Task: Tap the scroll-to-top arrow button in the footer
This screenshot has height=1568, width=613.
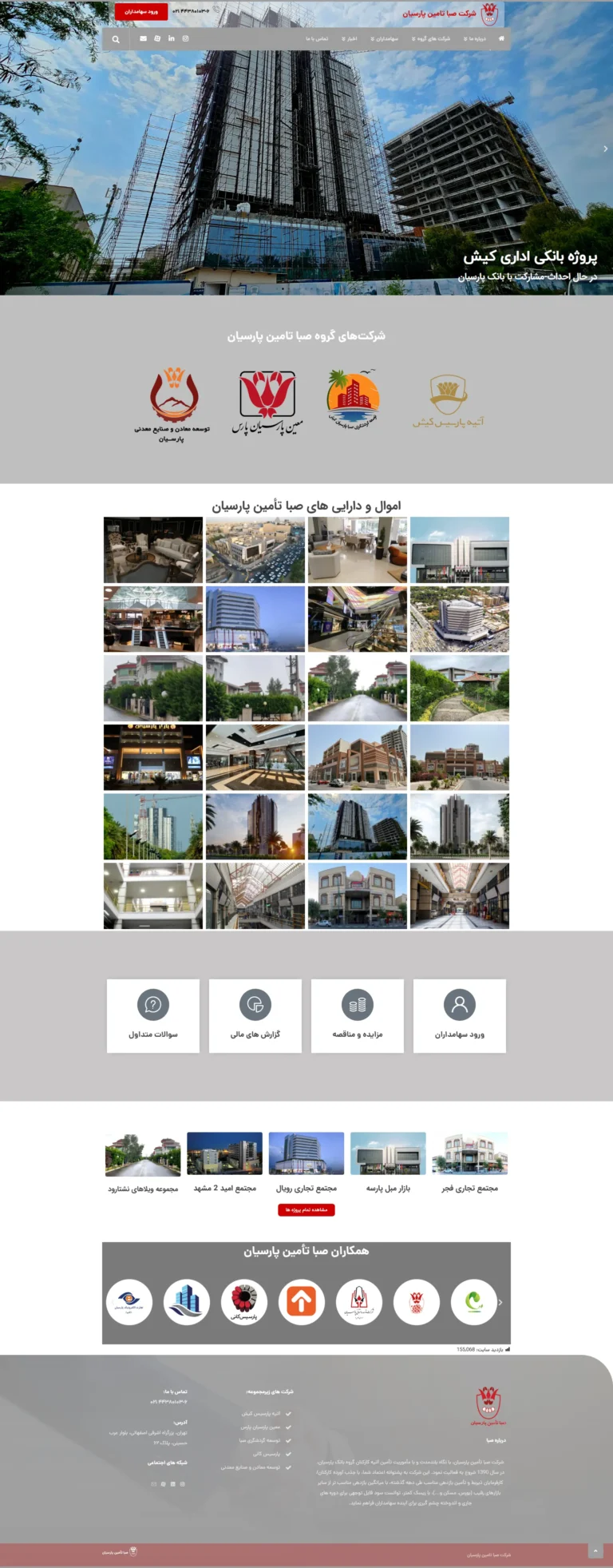Action: pos(595,1550)
